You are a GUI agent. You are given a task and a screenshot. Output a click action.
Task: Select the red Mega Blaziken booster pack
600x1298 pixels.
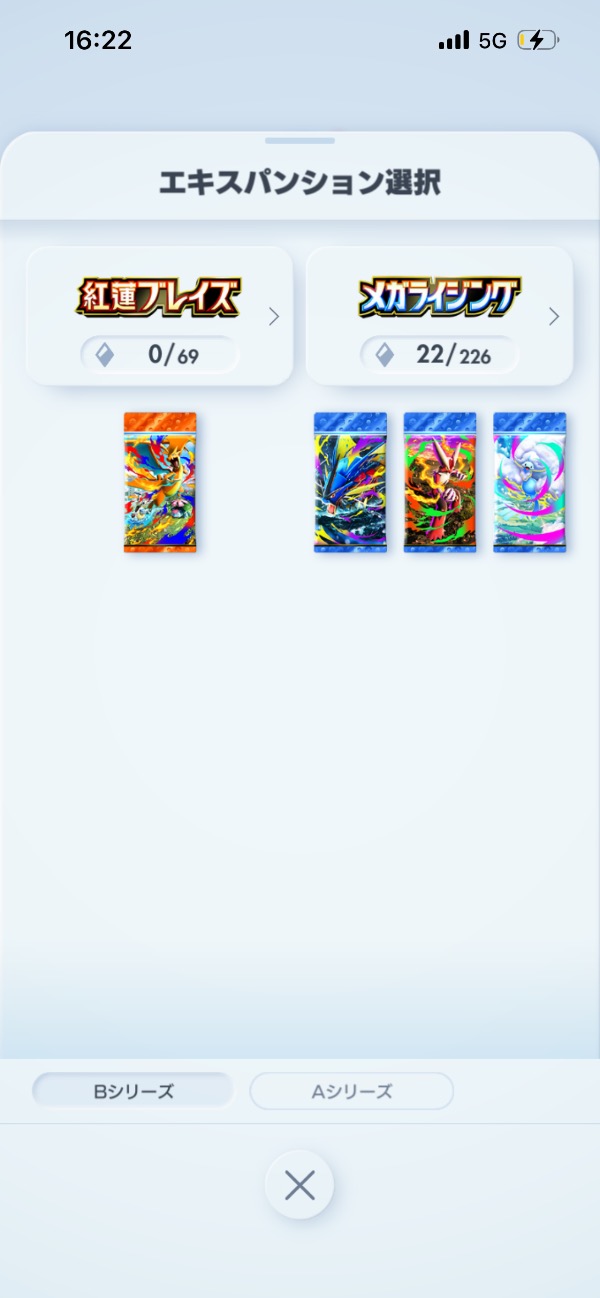tap(440, 482)
